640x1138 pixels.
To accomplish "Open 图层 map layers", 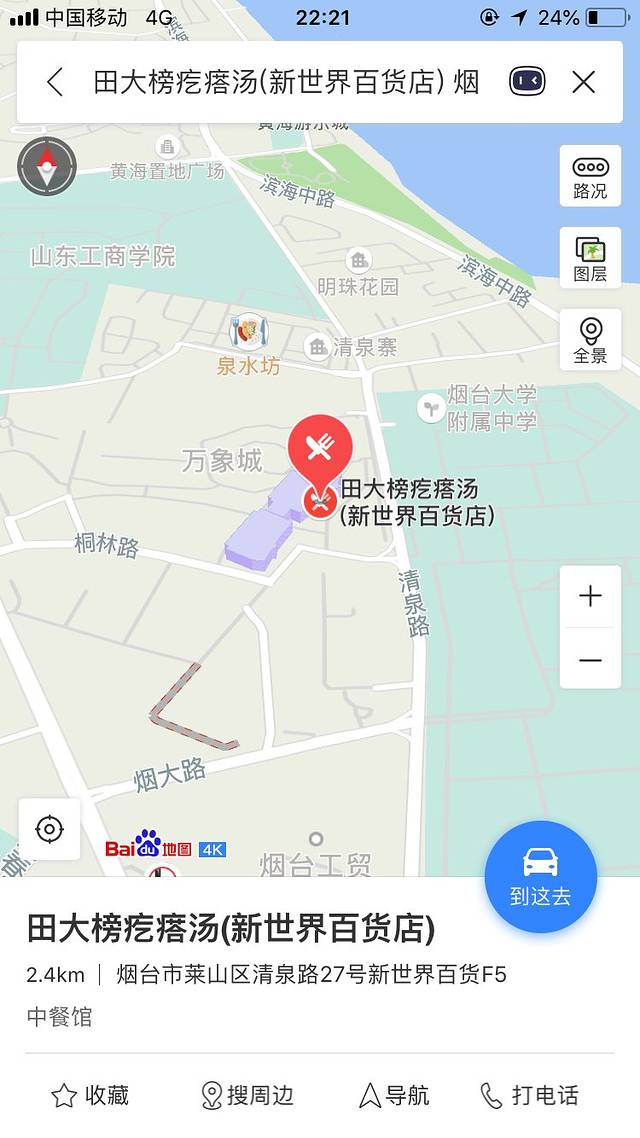I will click(590, 259).
